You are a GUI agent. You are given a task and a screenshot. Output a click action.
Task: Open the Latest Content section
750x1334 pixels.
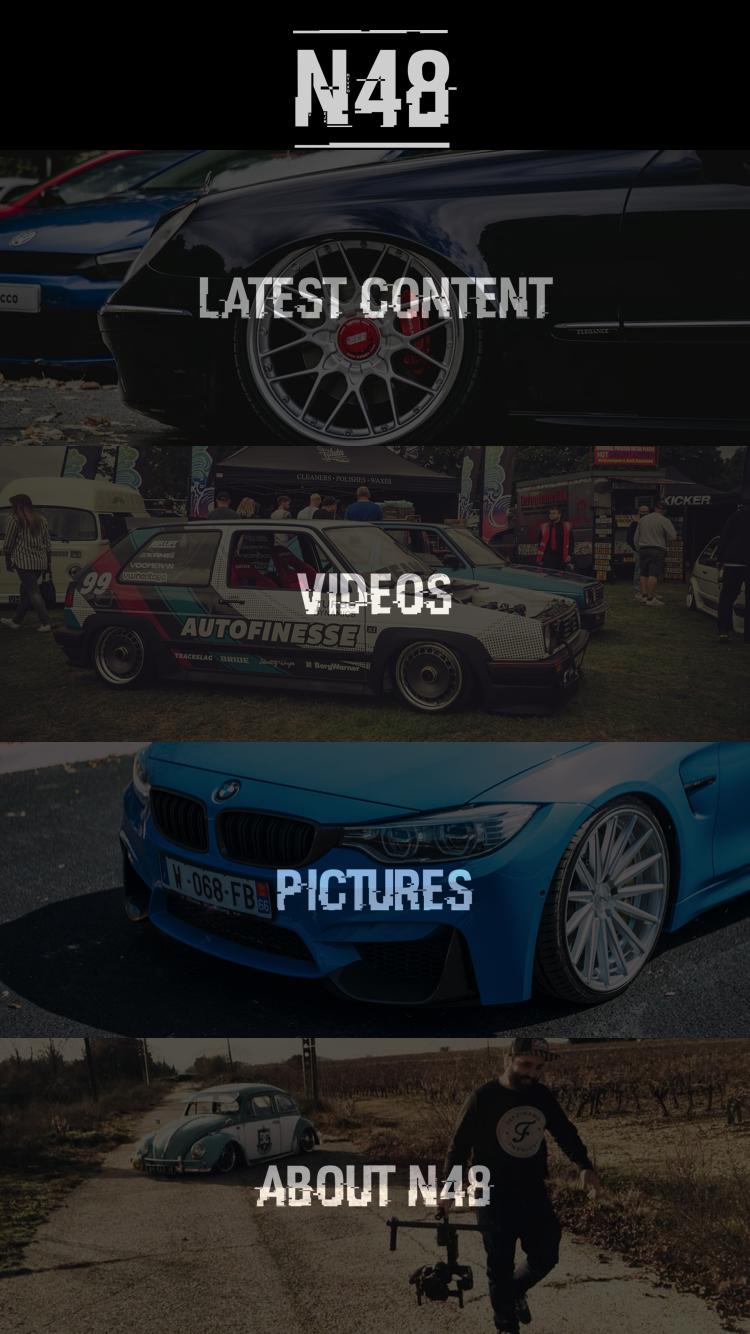tap(375, 298)
